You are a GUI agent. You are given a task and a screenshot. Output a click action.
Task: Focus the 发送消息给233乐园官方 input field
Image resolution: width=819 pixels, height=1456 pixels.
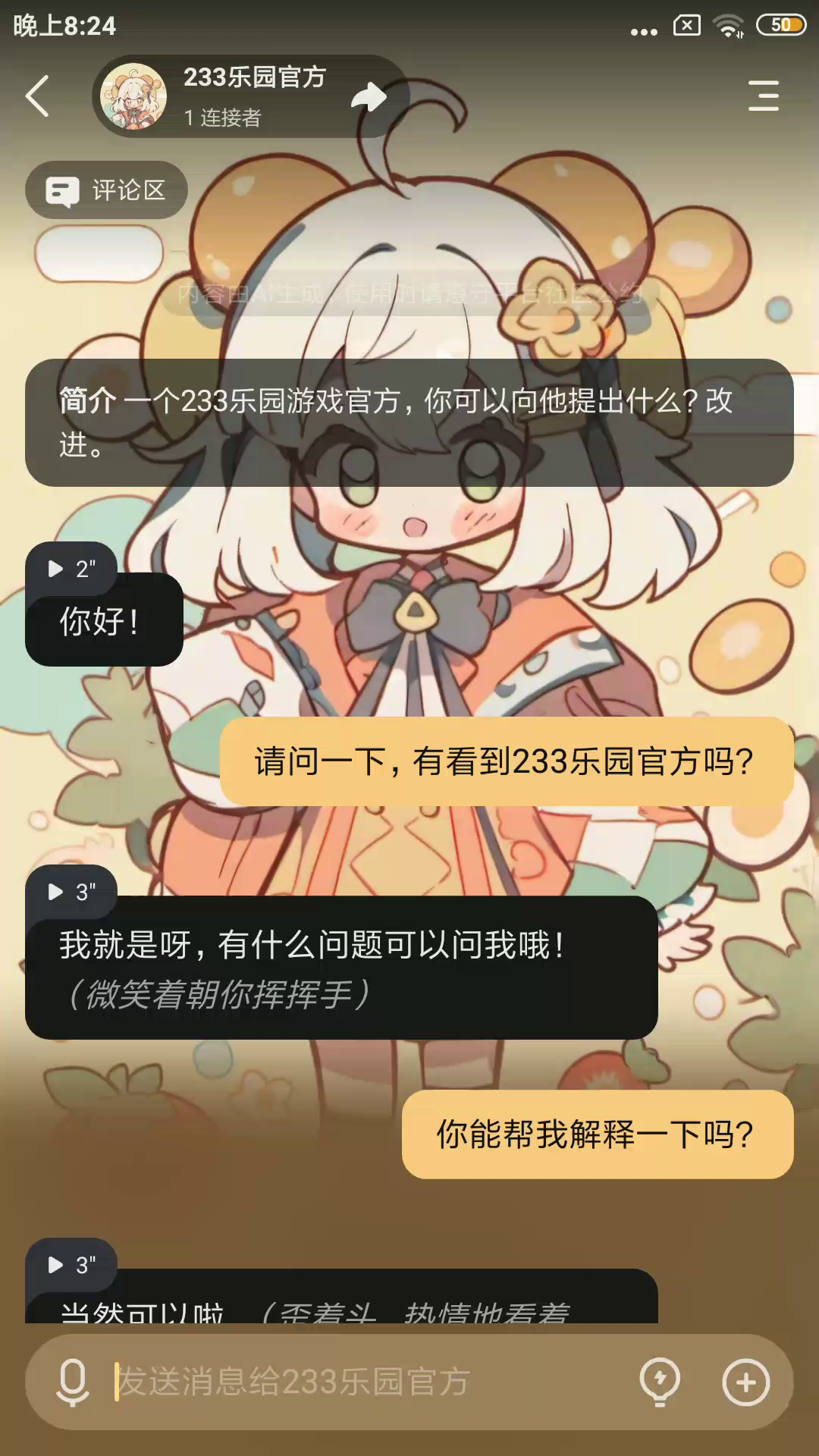coord(364,1382)
